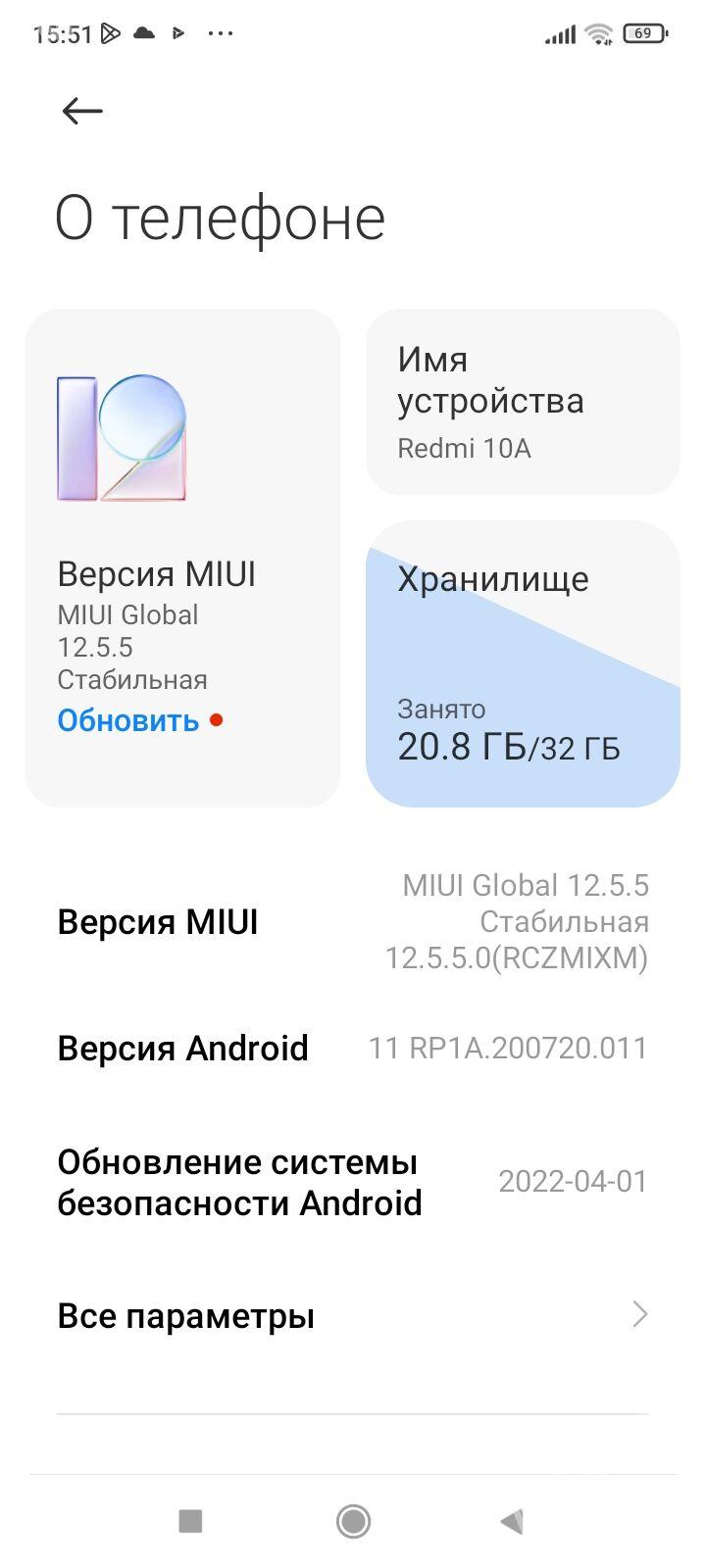Tap the system back triangle button
The image size is (706, 1568).
pos(512,1521)
